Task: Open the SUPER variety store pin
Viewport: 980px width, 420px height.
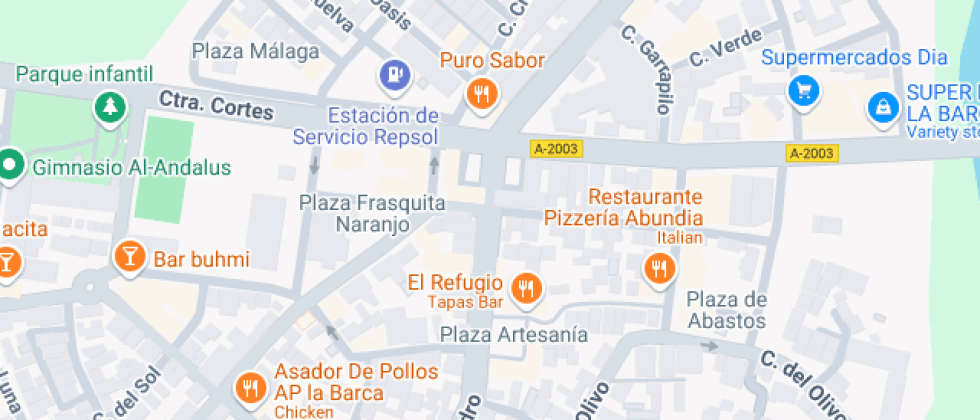Action: 883,109
